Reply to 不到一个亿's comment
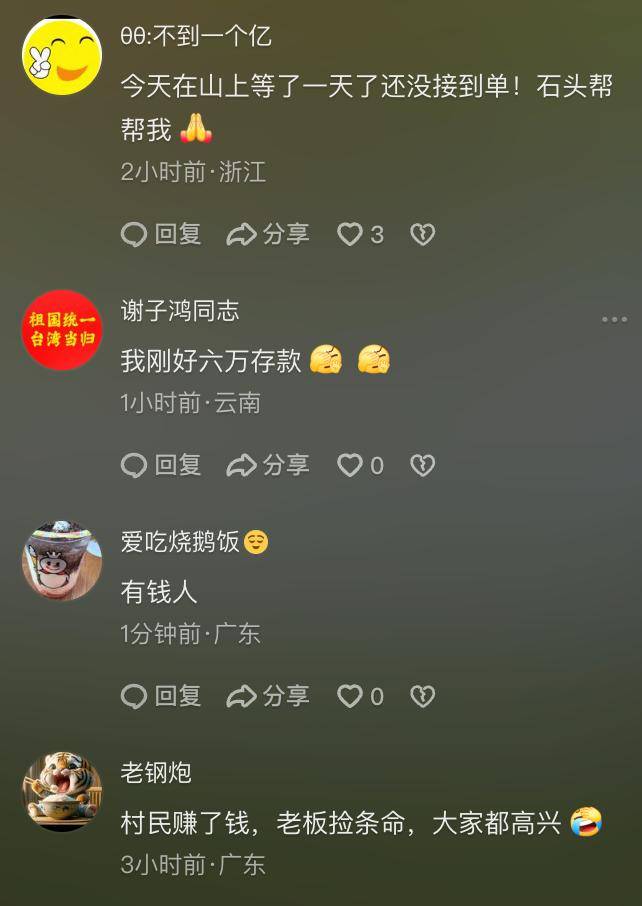Image resolution: width=642 pixels, height=906 pixels. (x=161, y=234)
